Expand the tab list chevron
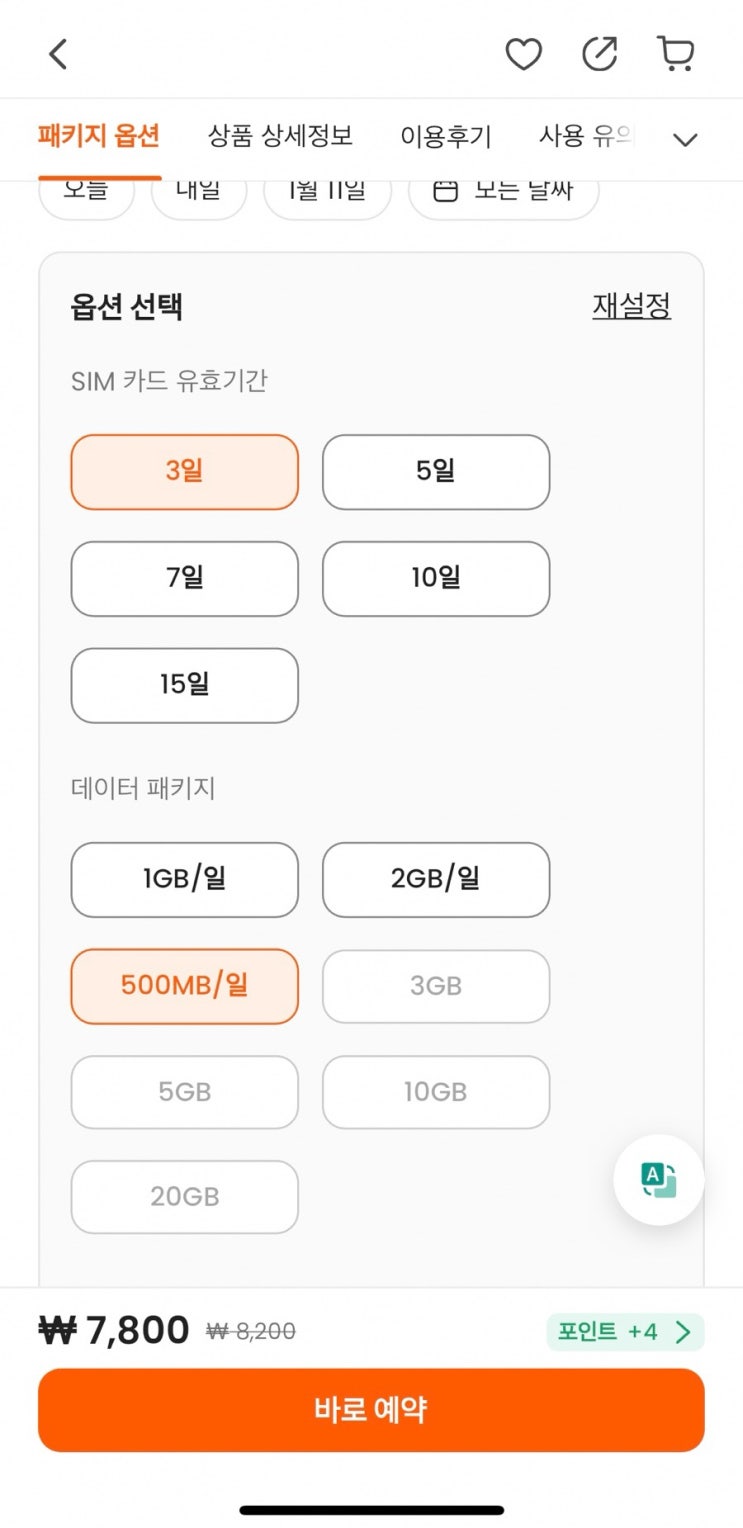The height and width of the screenshot is (1528, 743). (x=685, y=140)
